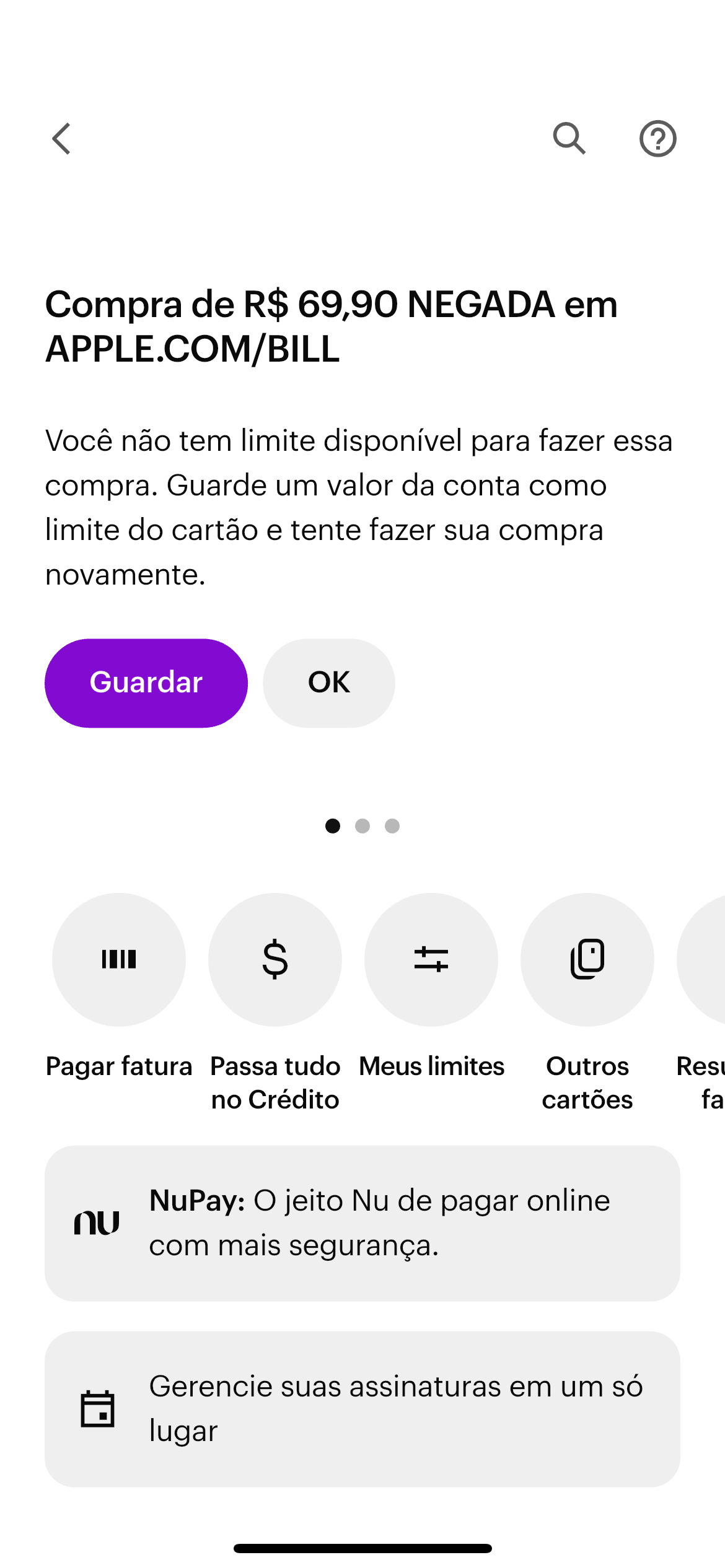Screen dimensions: 725x1568
Task: Open Pagar fatura shortcut
Action: (x=119, y=959)
